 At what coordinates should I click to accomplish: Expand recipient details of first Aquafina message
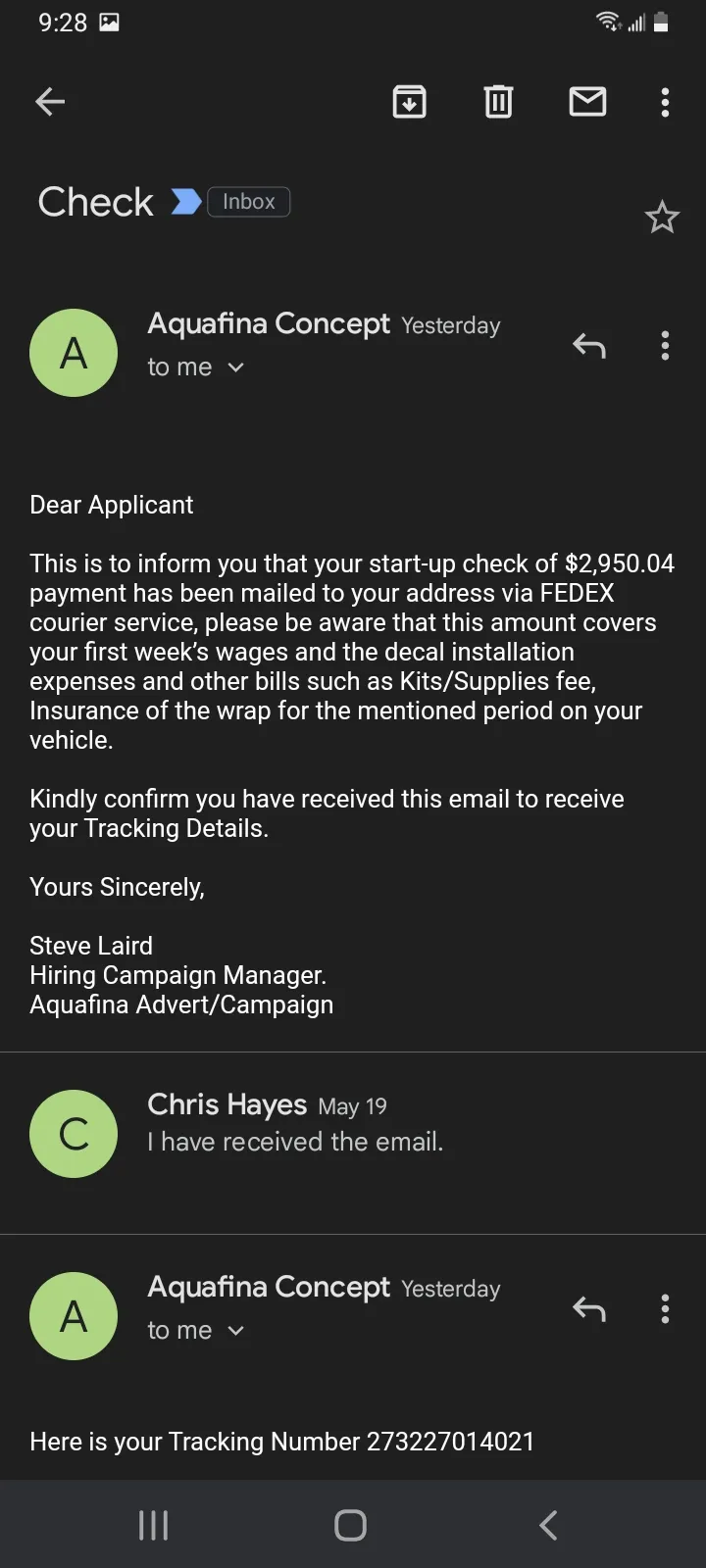tap(195, 367)
